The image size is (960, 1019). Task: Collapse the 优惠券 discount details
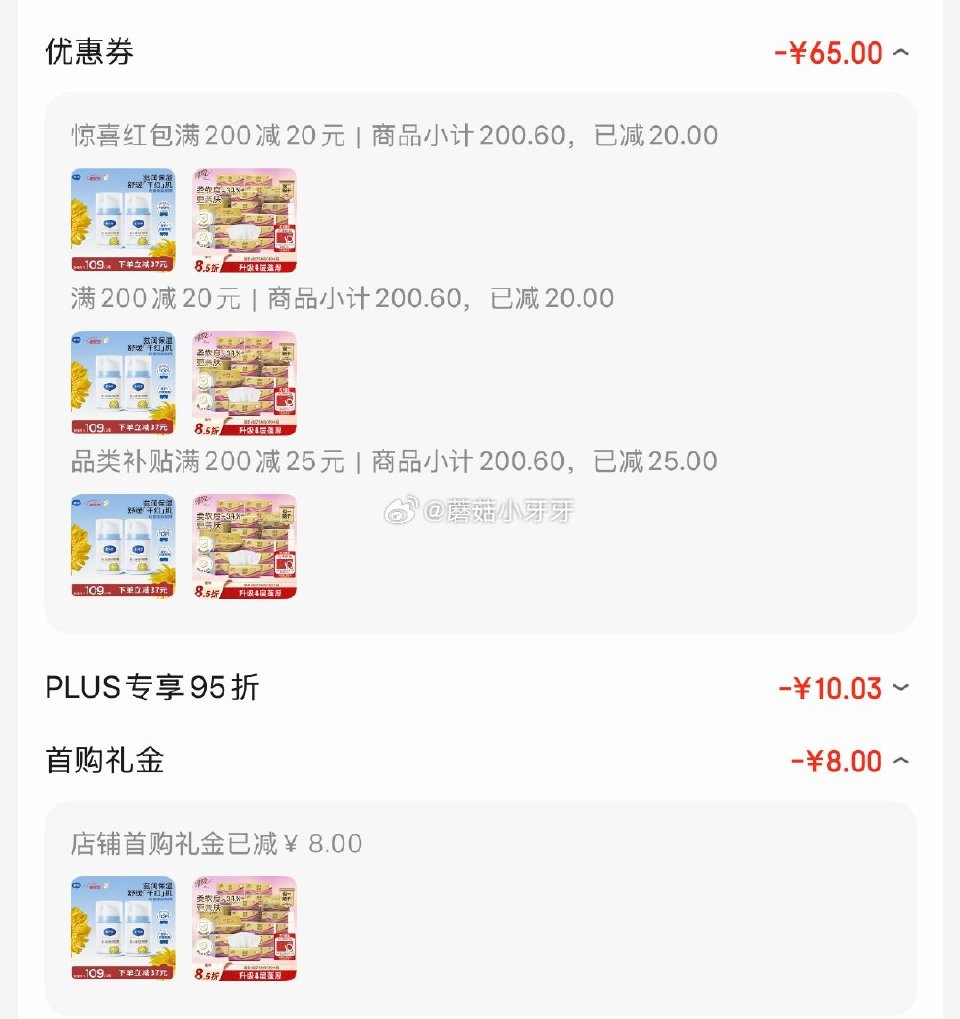(x=900, y=52)
